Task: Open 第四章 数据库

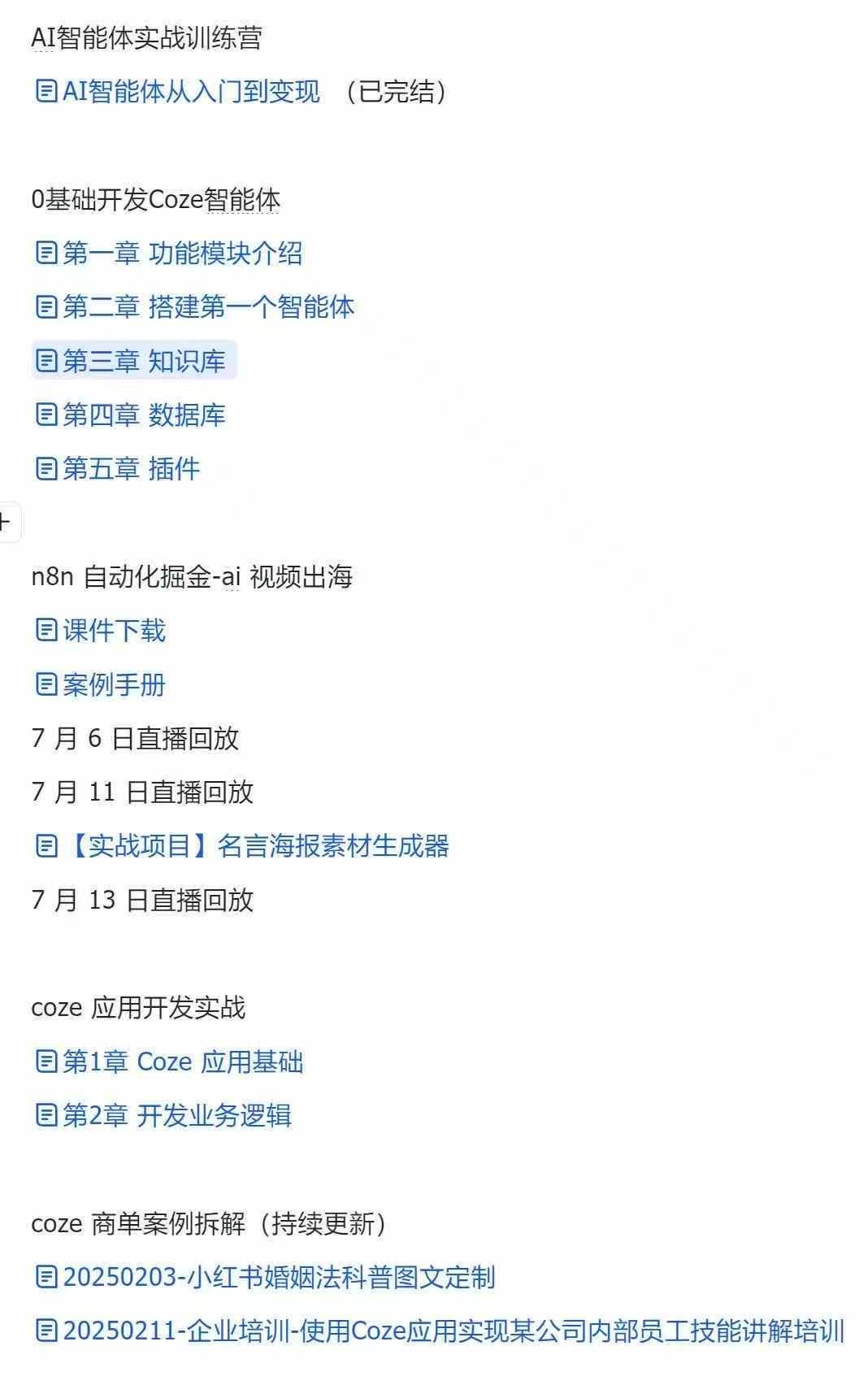Action: coord(144,415)
